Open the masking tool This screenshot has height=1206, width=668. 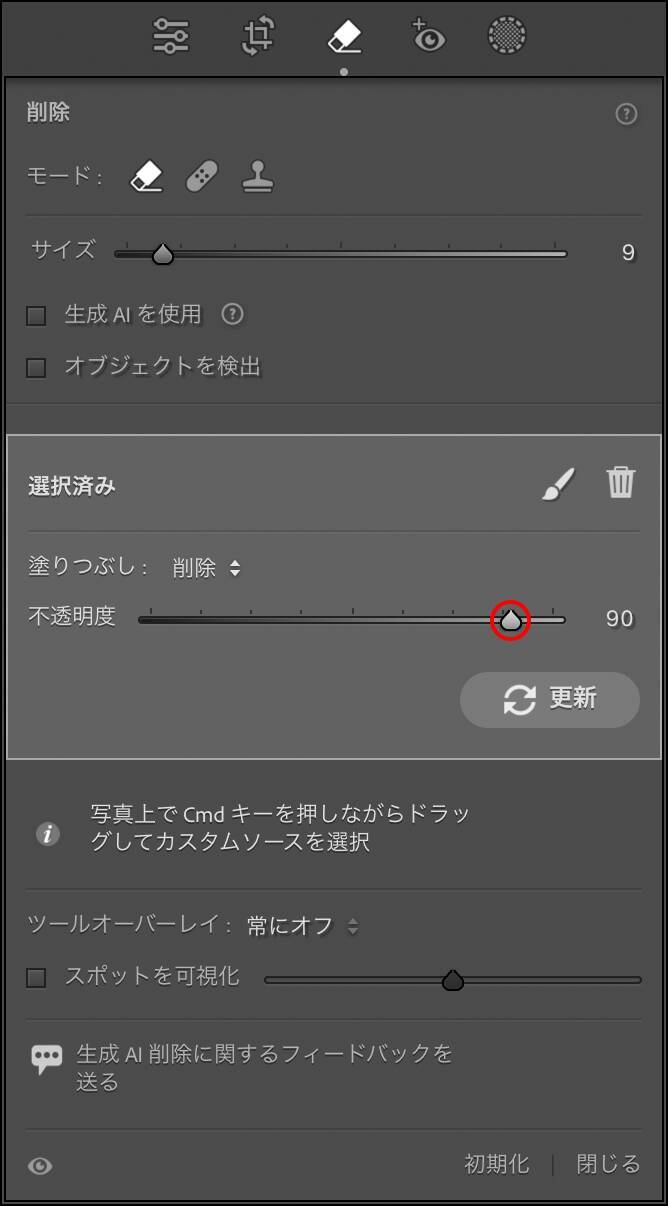[507, 36]
